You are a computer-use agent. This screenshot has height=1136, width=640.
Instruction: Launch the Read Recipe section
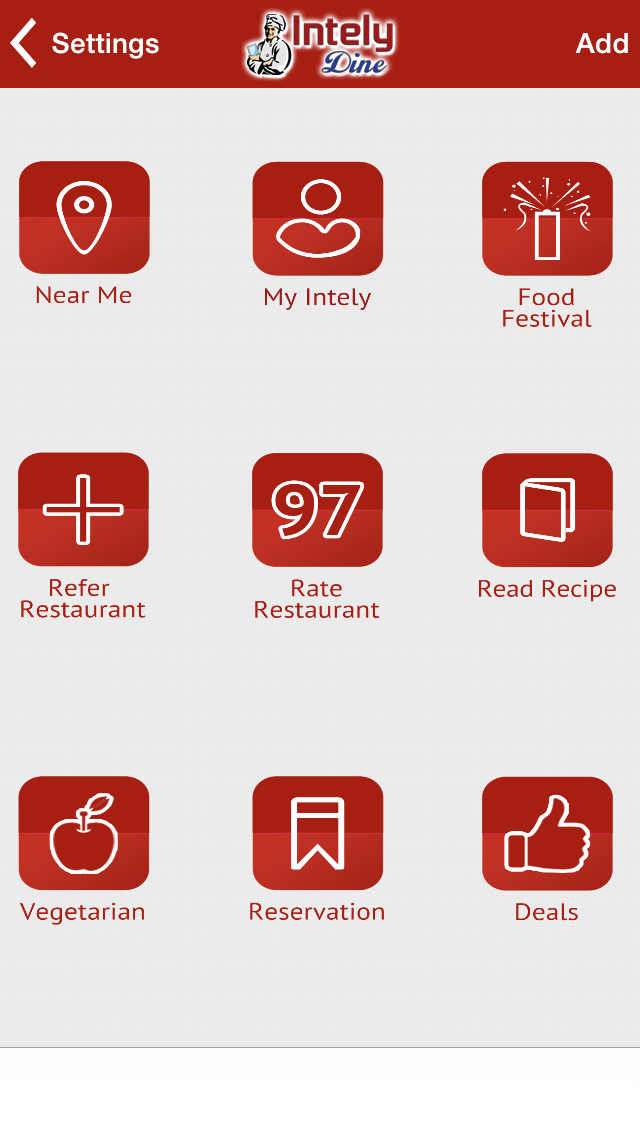click(547, 510)
